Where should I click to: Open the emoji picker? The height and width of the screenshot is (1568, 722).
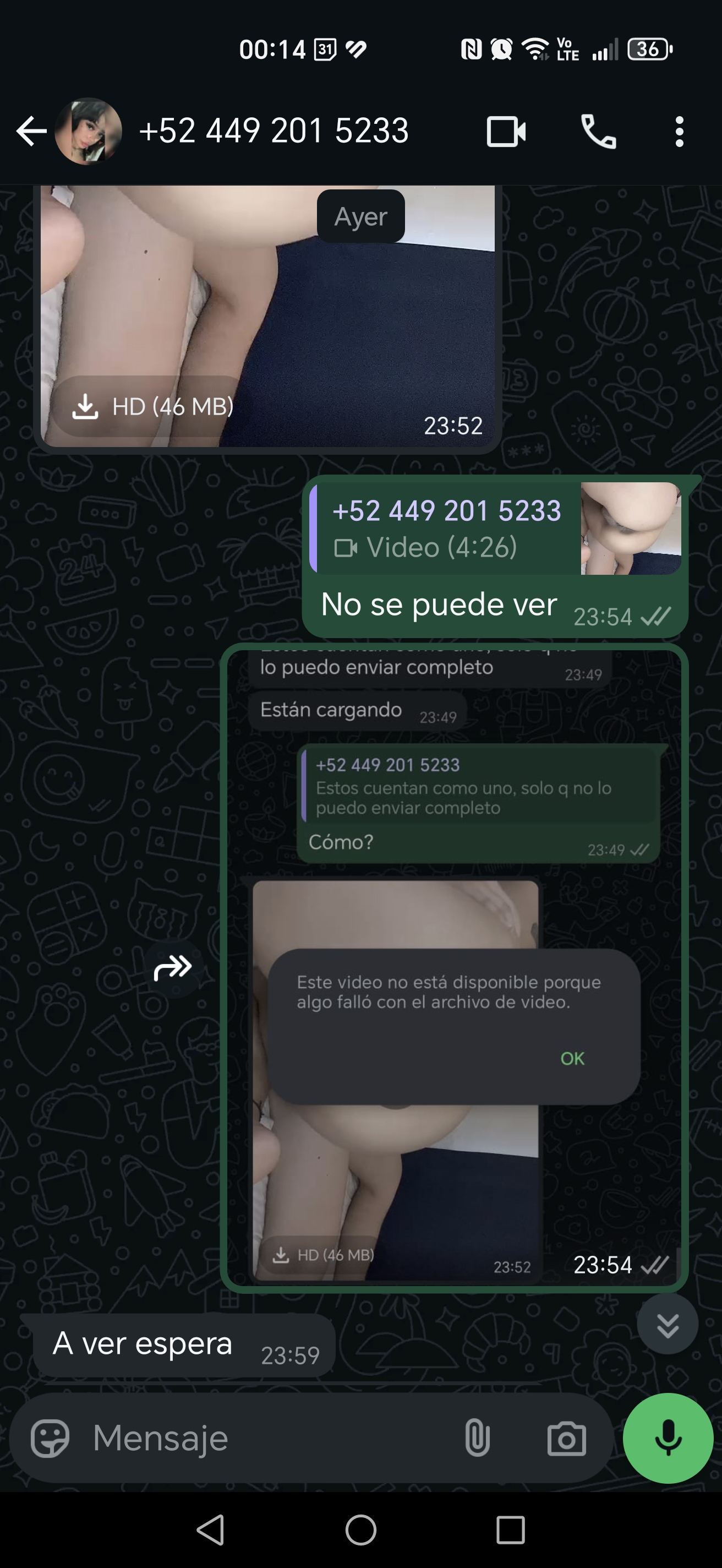pos(50,1439)
